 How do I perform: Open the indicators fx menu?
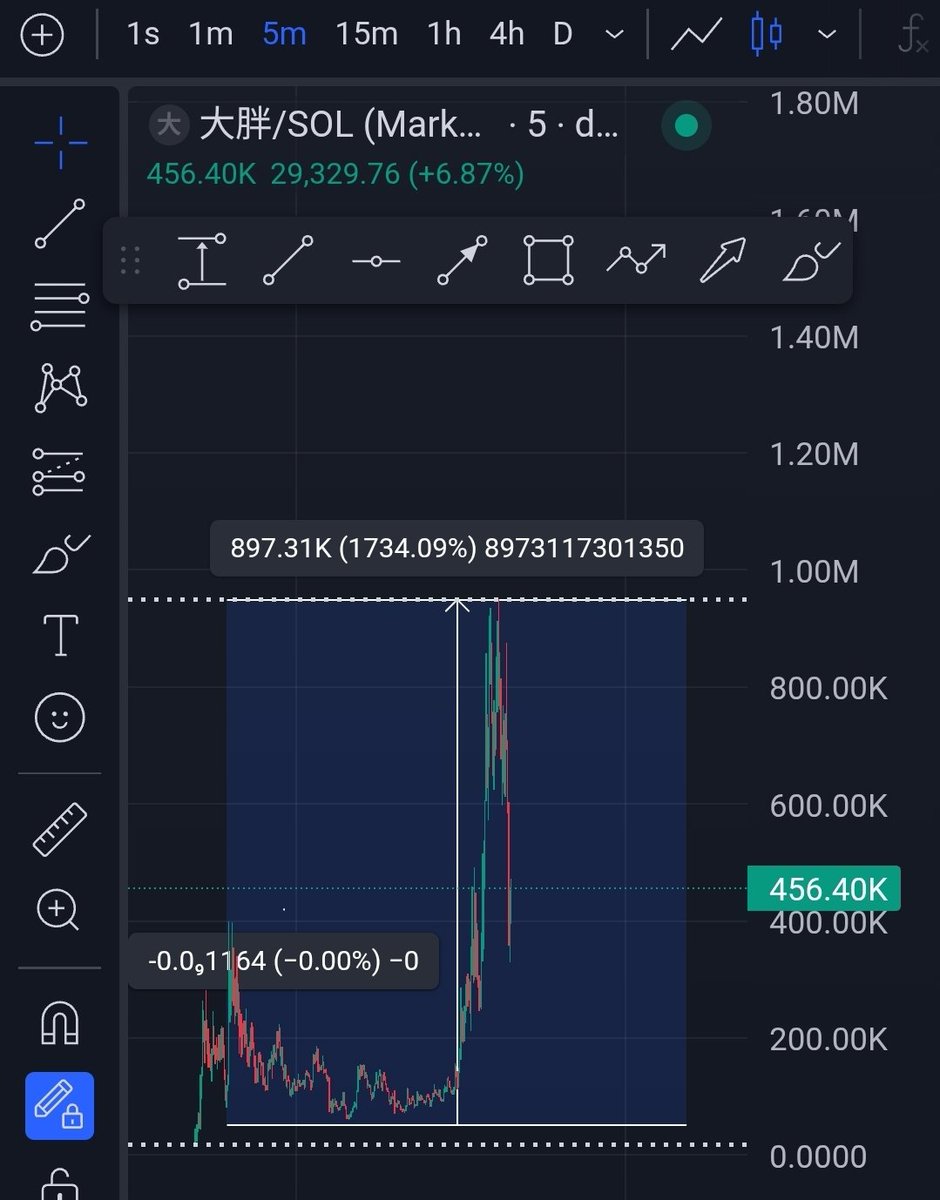[912, 36]
